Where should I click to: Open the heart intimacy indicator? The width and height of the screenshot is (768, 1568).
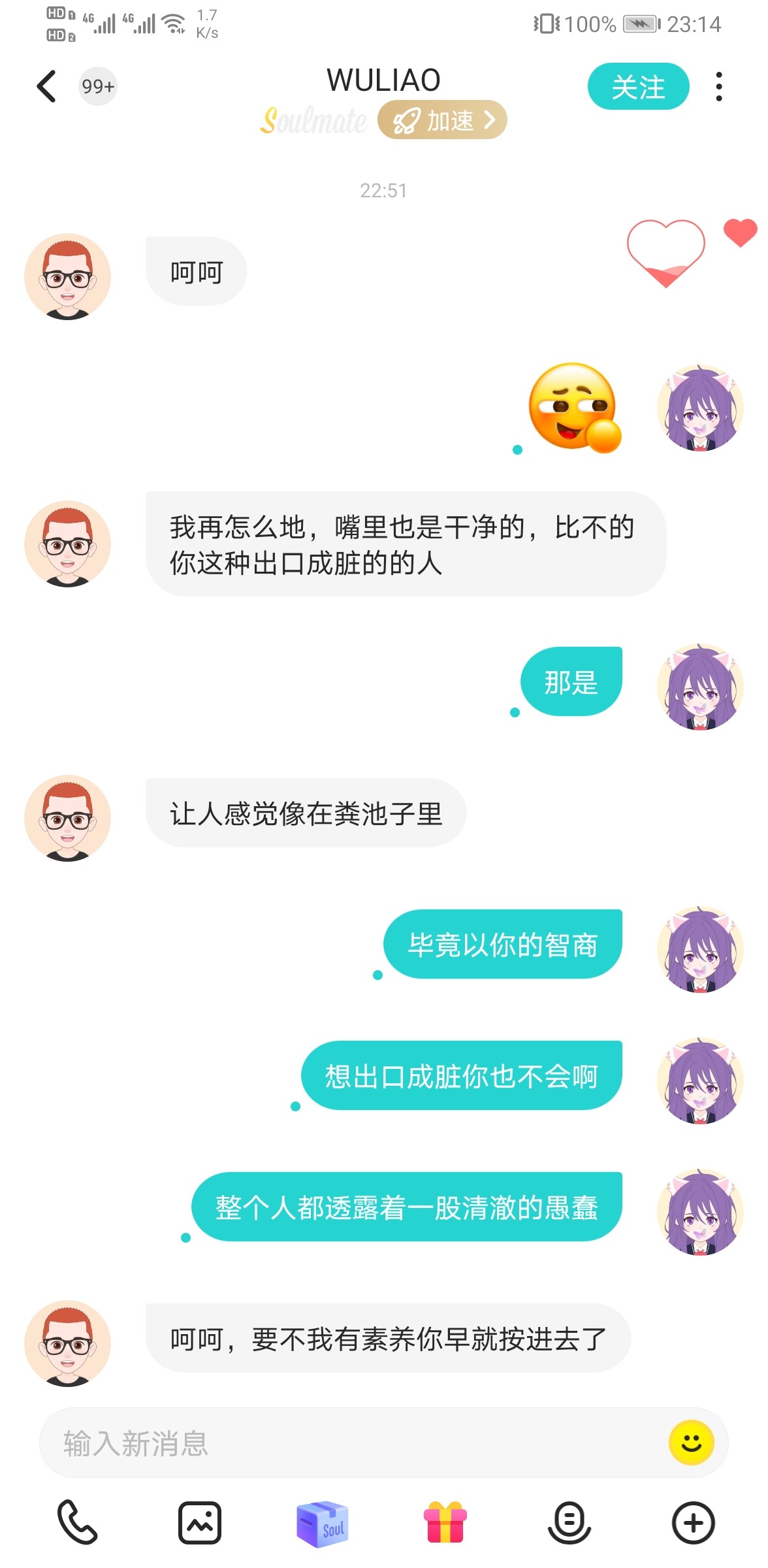[x=666, y=253]
